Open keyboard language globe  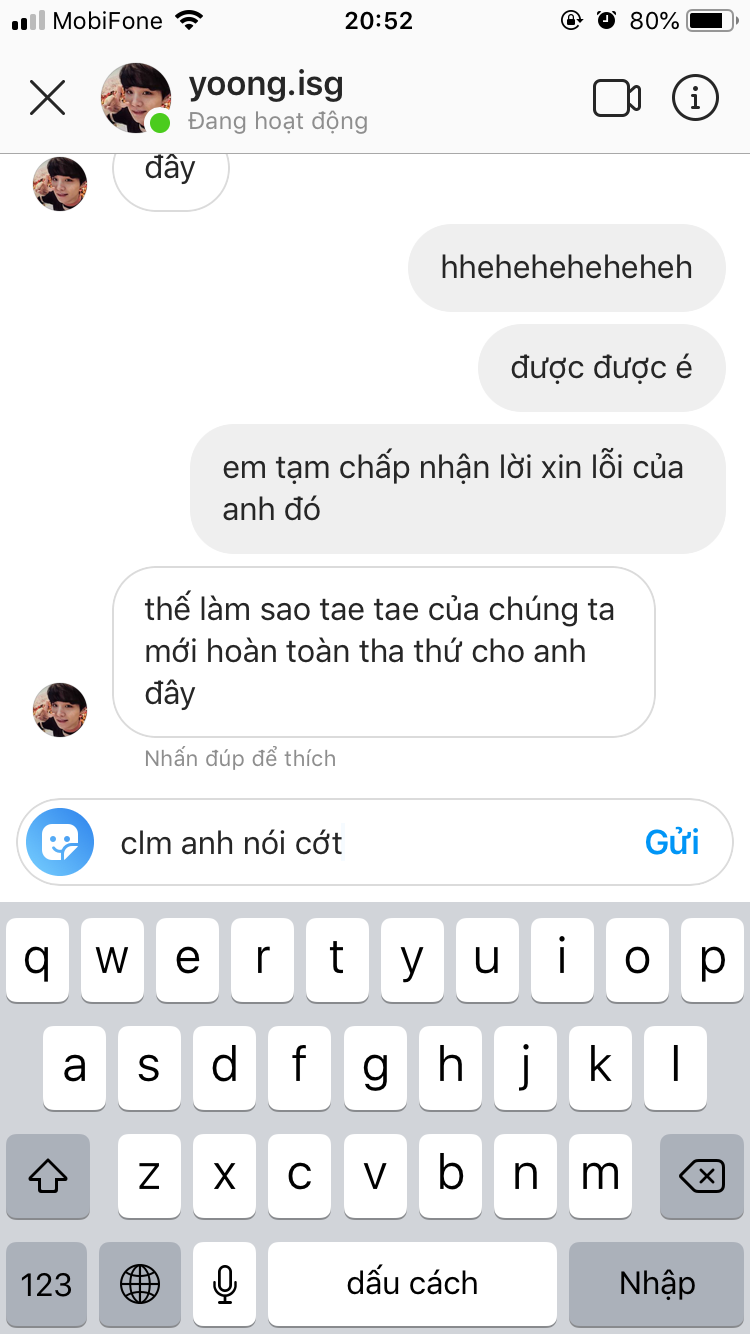[x=139, y=1284]
